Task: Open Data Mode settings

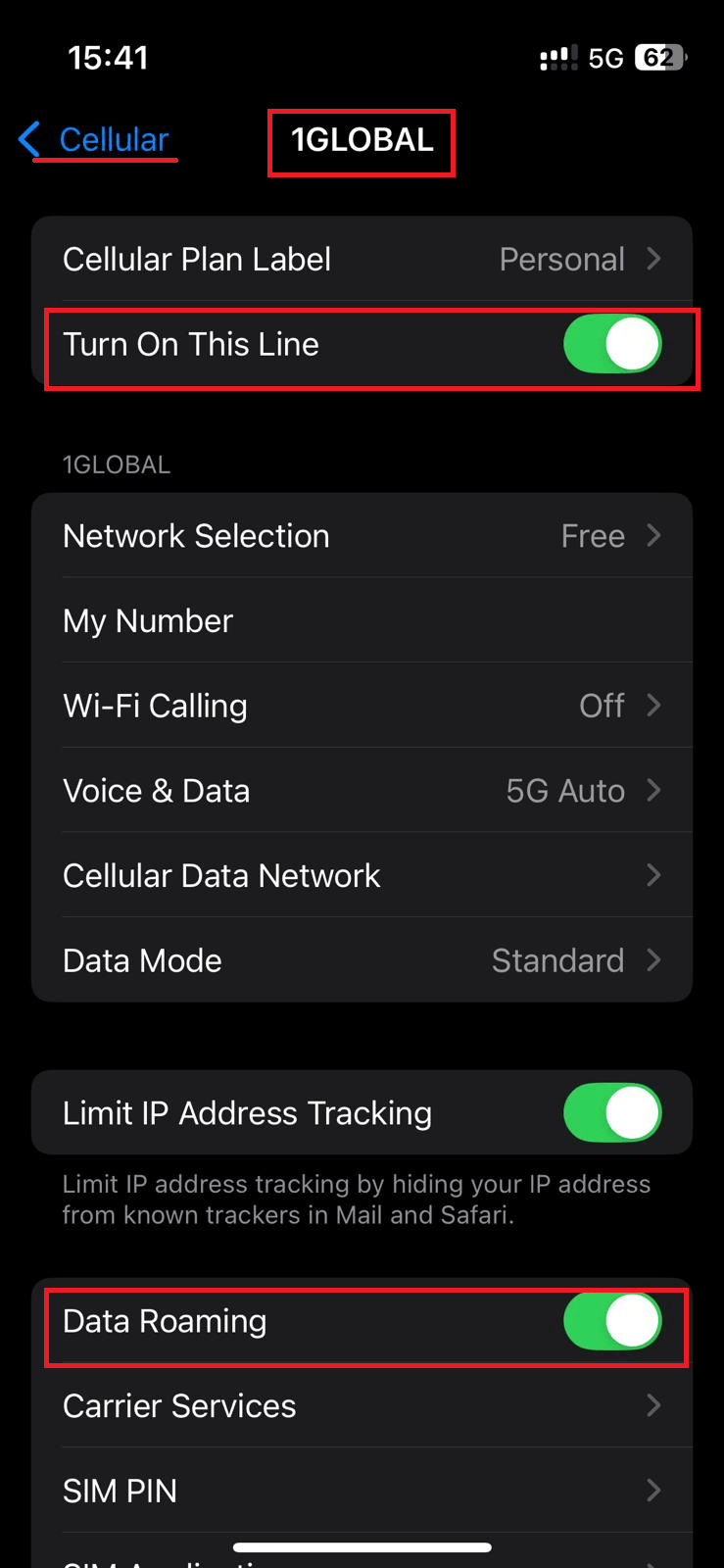Action: pos(362,960)
